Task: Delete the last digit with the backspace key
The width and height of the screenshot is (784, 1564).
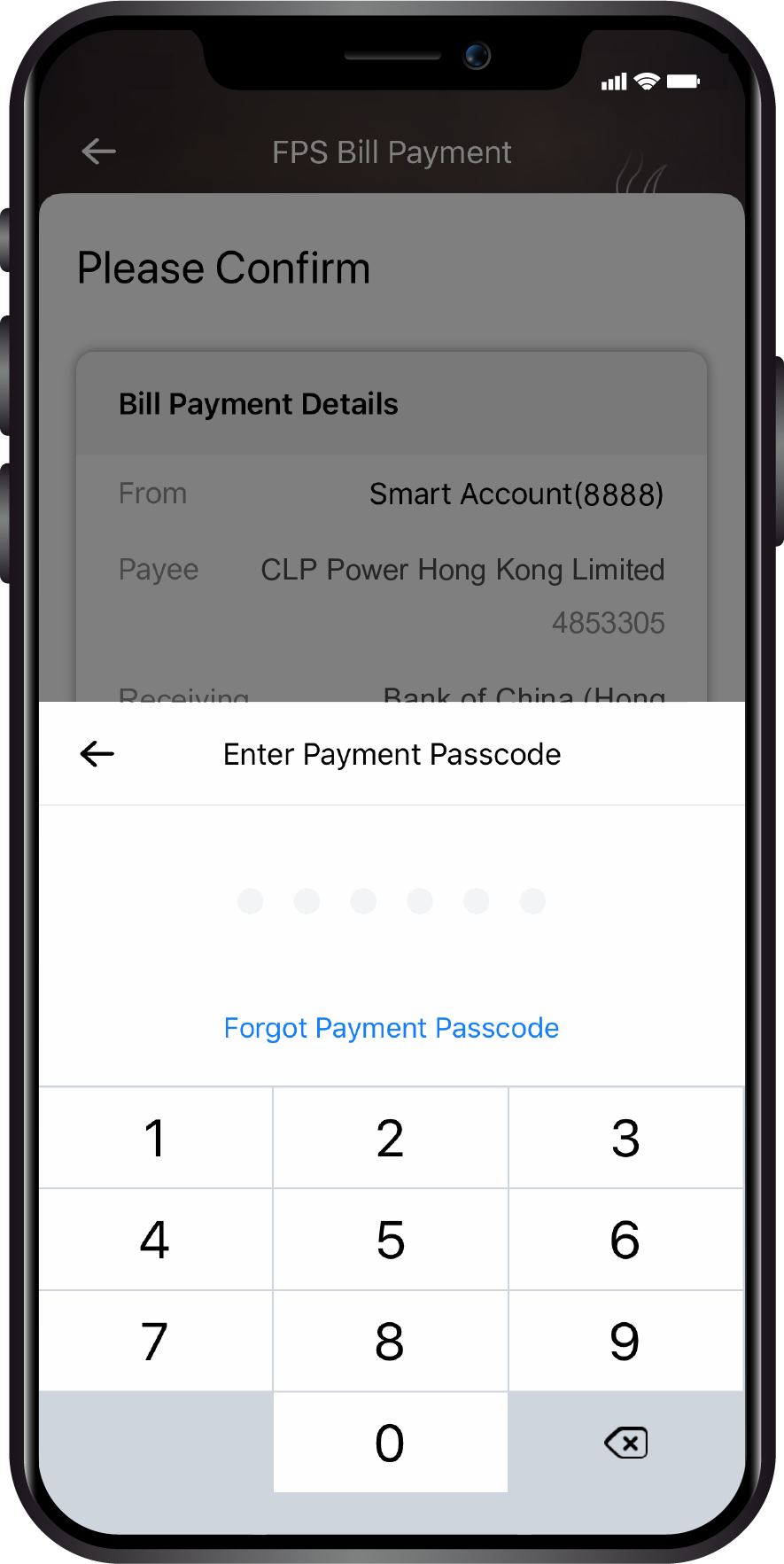Action: 625,1443
